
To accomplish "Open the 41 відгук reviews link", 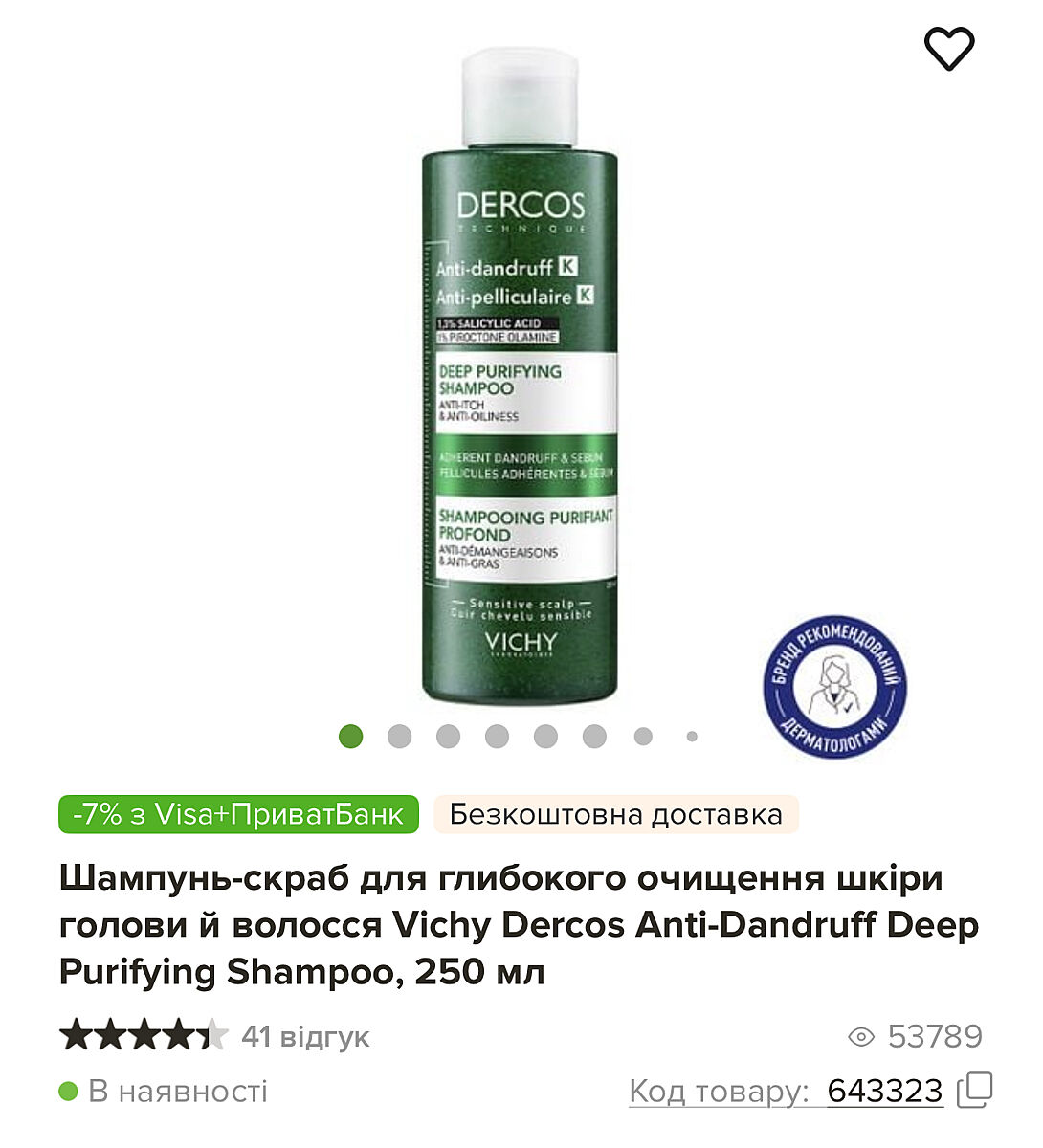I will click(x=304, y=1036).
